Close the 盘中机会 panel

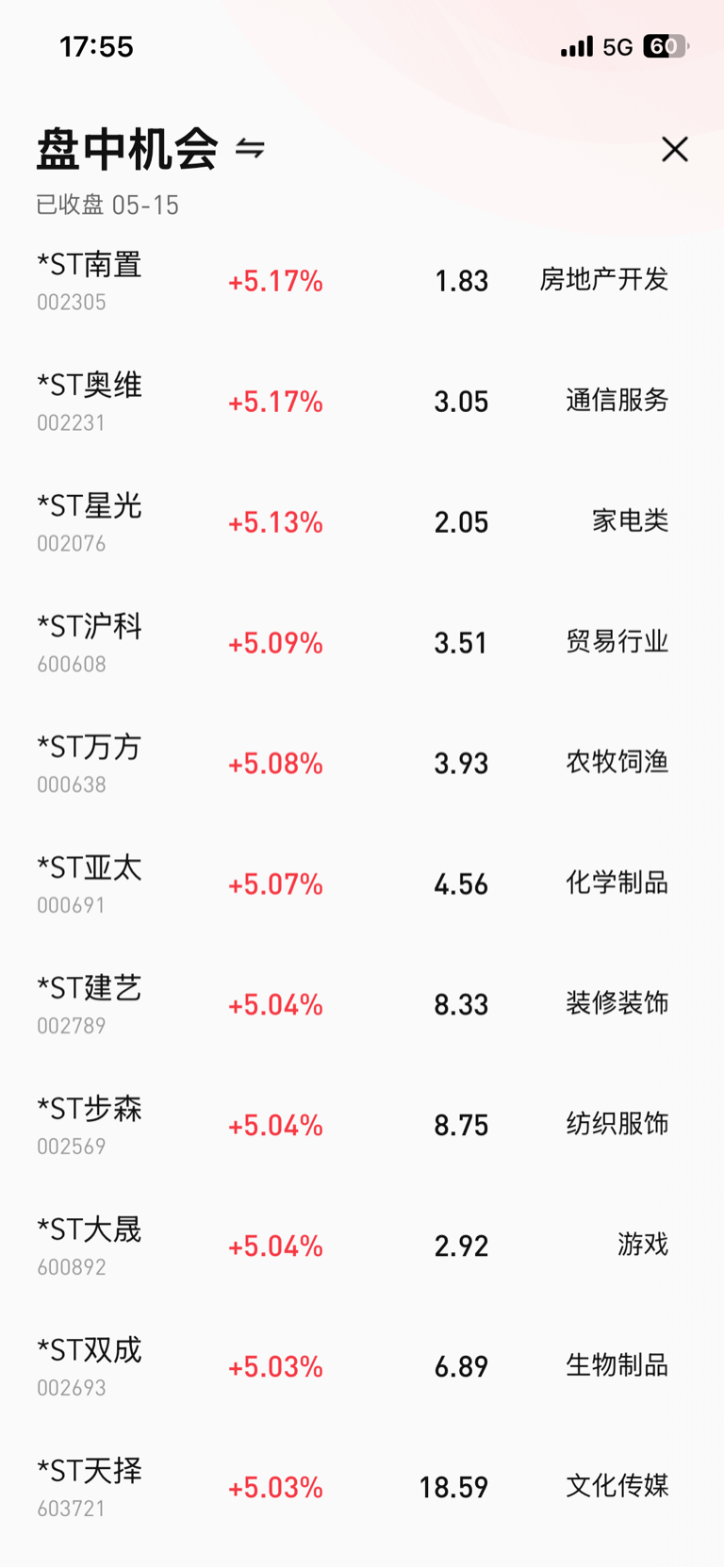pyautogui.click(x=674, y=149)
